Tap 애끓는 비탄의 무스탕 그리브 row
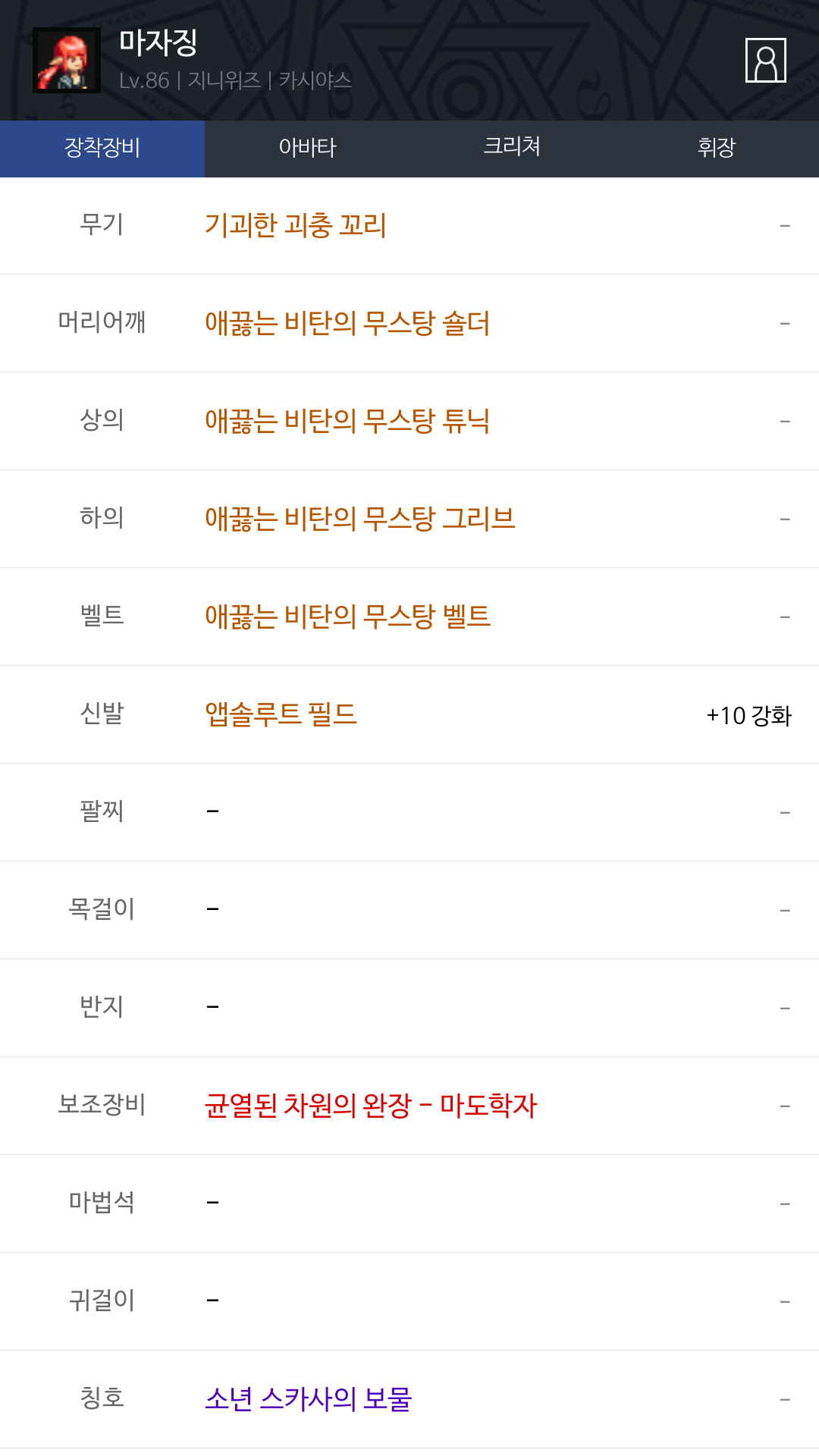Viewport: 819px width, 1456px height. [x=360, y=519]
